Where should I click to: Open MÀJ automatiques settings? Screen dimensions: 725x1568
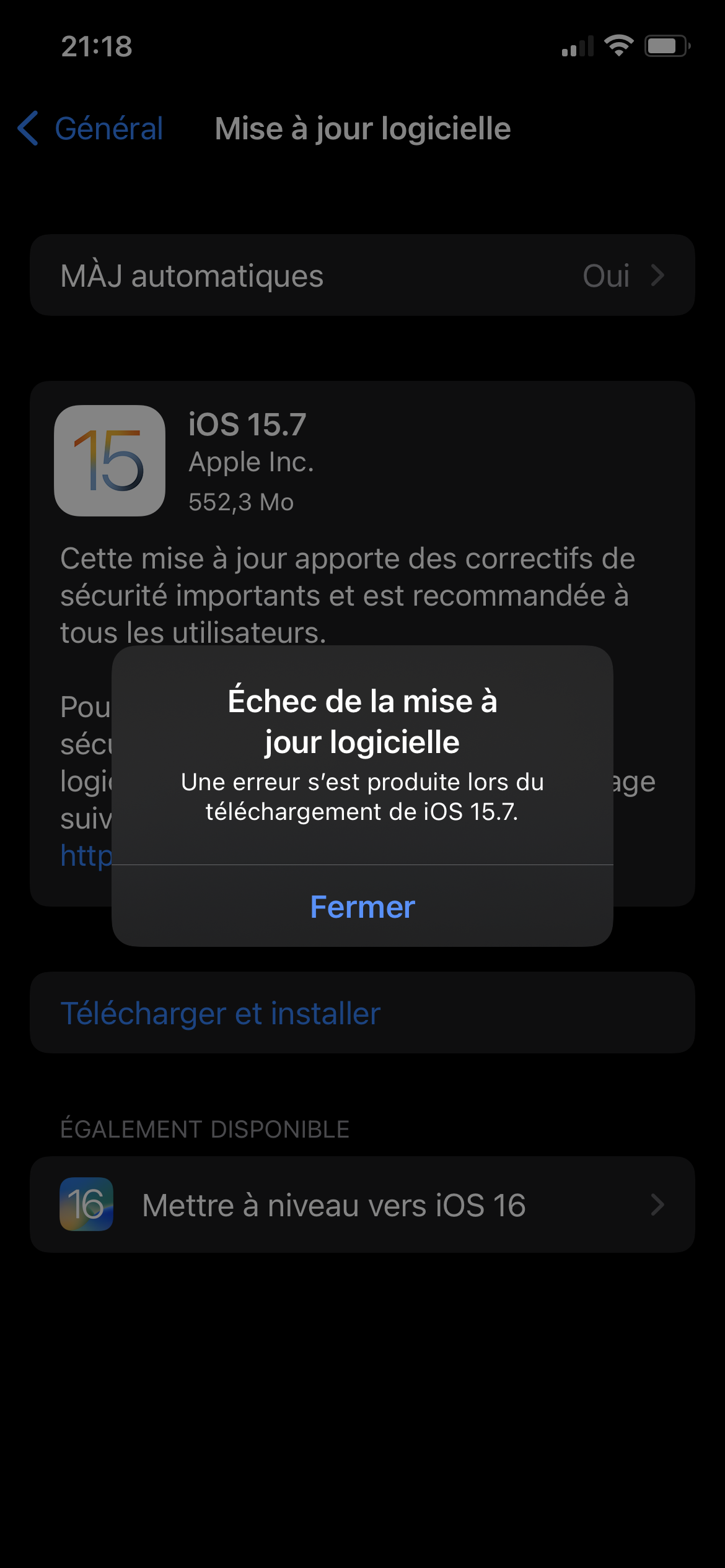tap(362, 276)
